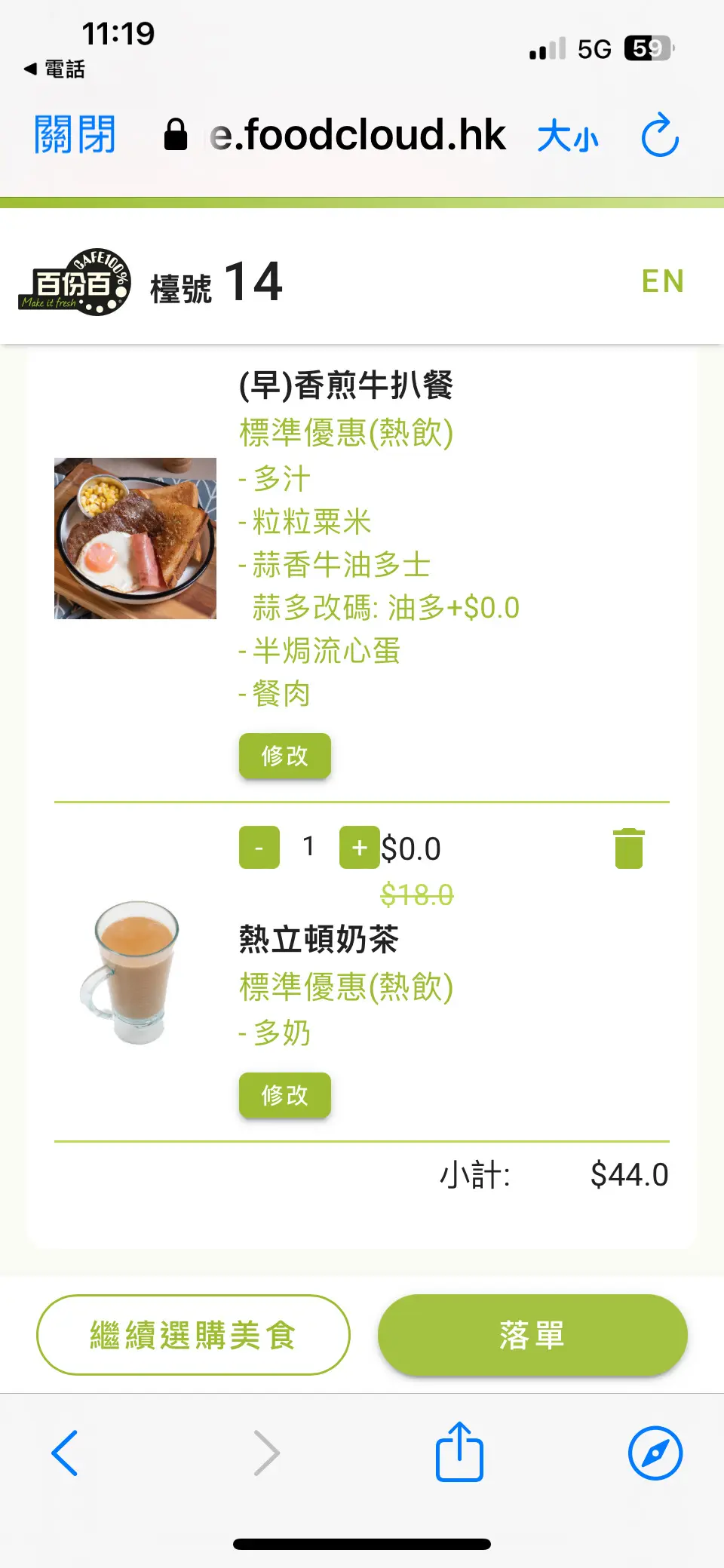This screenshot has width=724, height=1568.
Task: Switch language to EN
Action: click(662, 281)
